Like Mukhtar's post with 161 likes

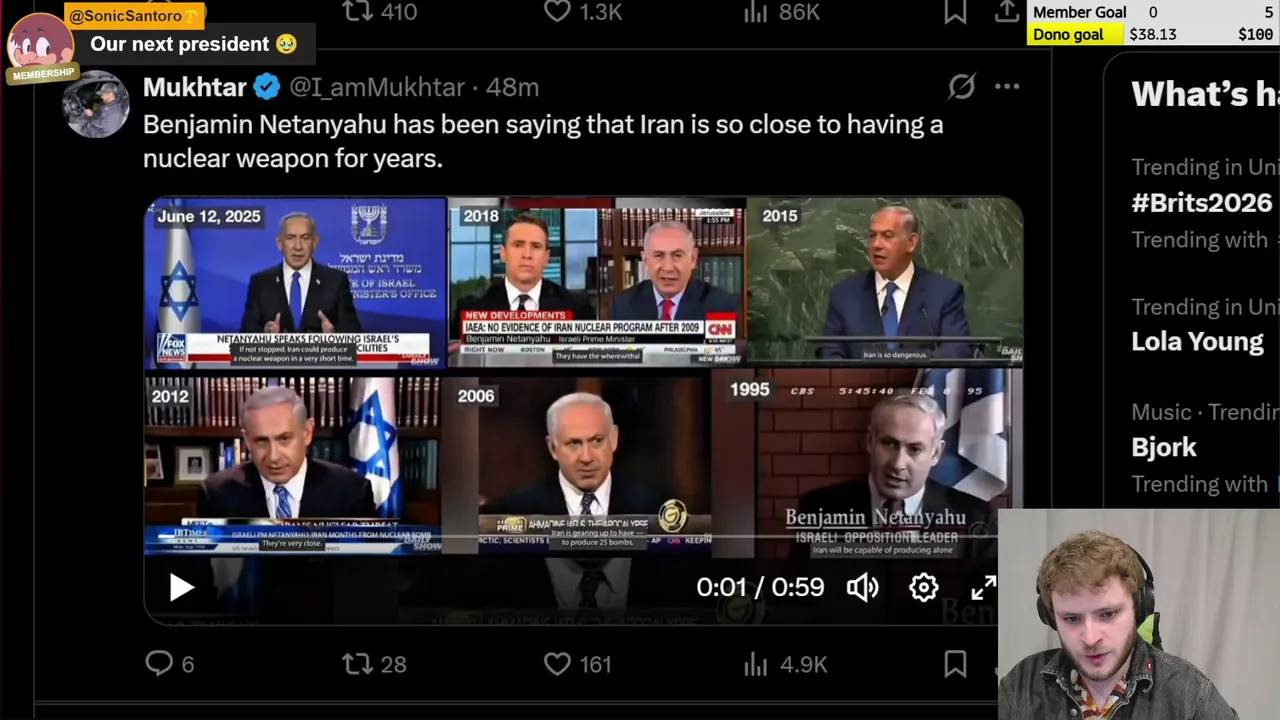click(557, 664)
